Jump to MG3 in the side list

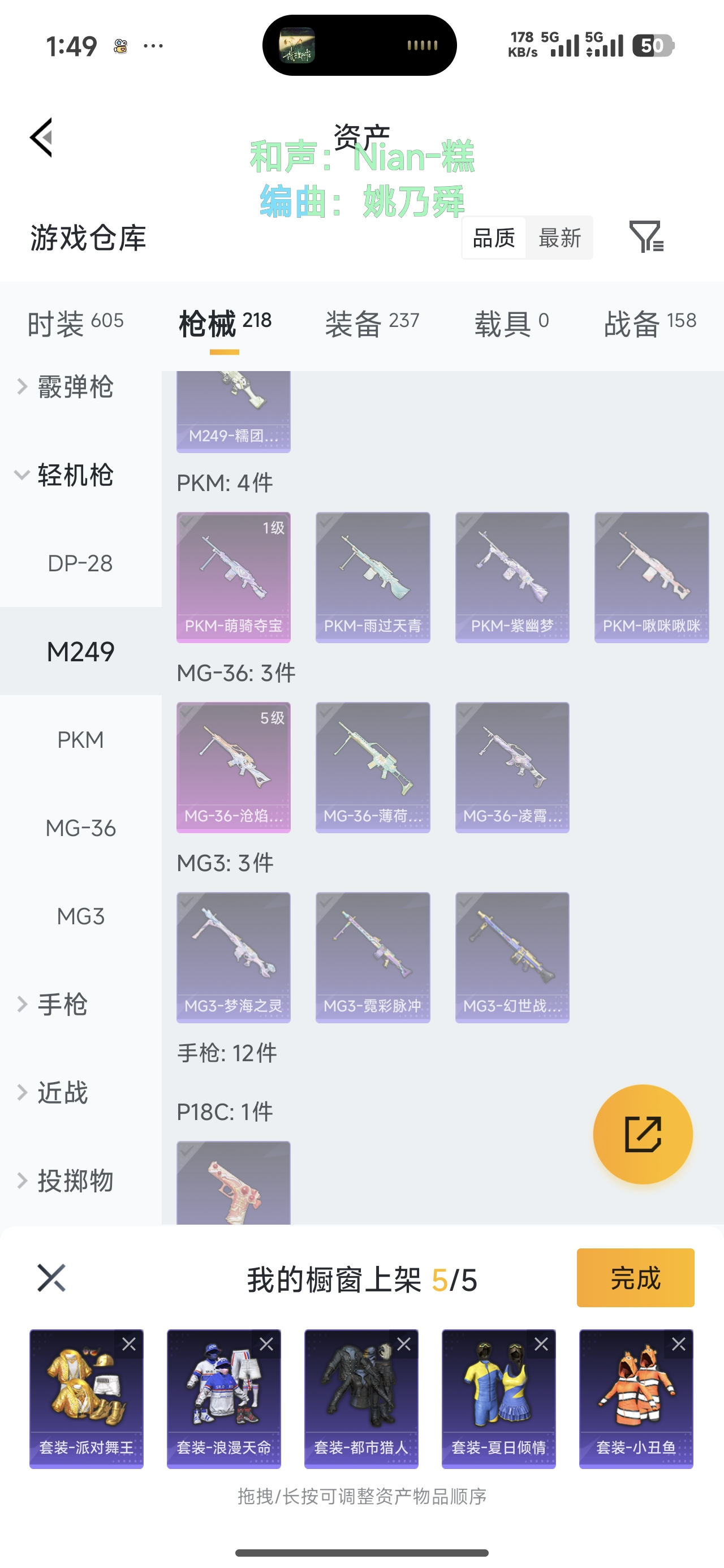[x=80, y=916]
